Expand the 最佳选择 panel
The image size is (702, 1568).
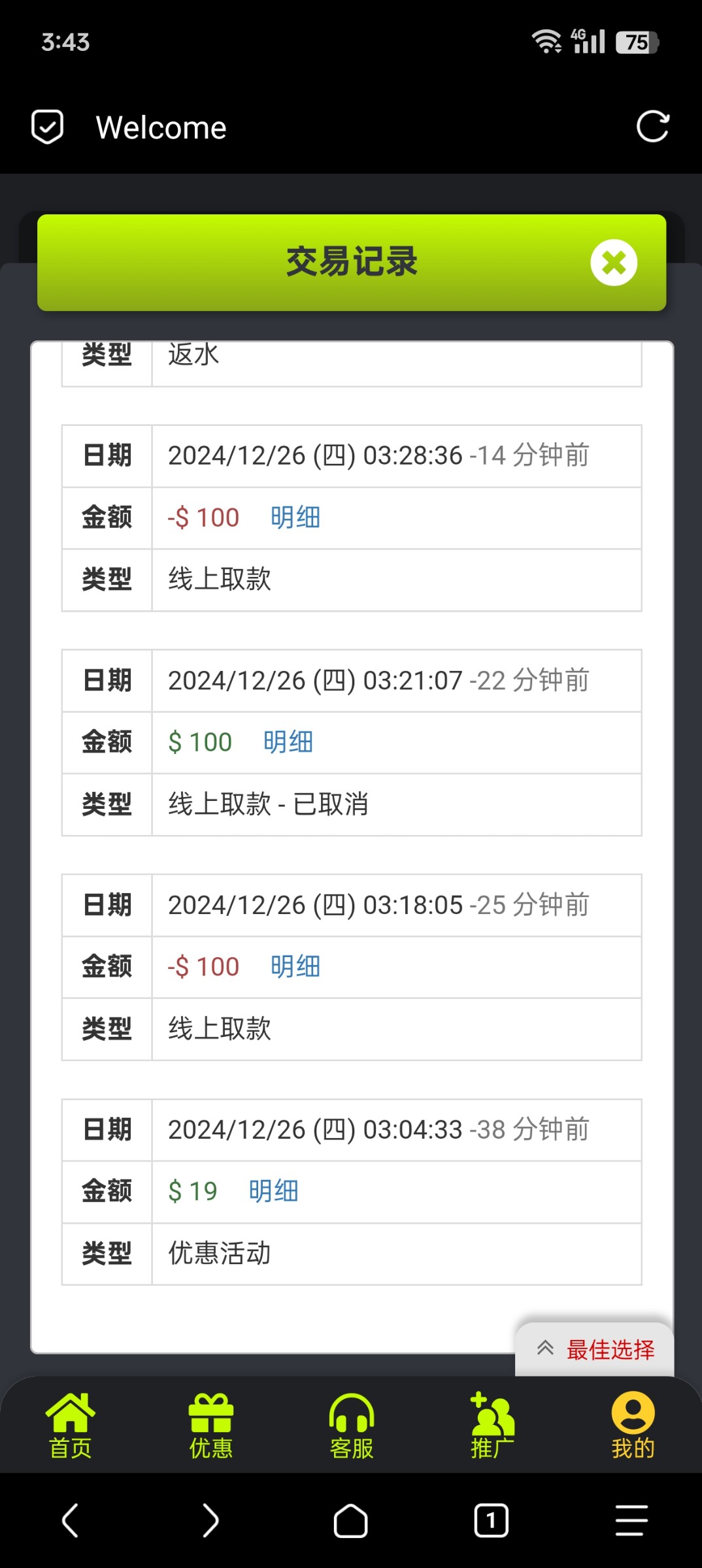[x=595, y=1349]
